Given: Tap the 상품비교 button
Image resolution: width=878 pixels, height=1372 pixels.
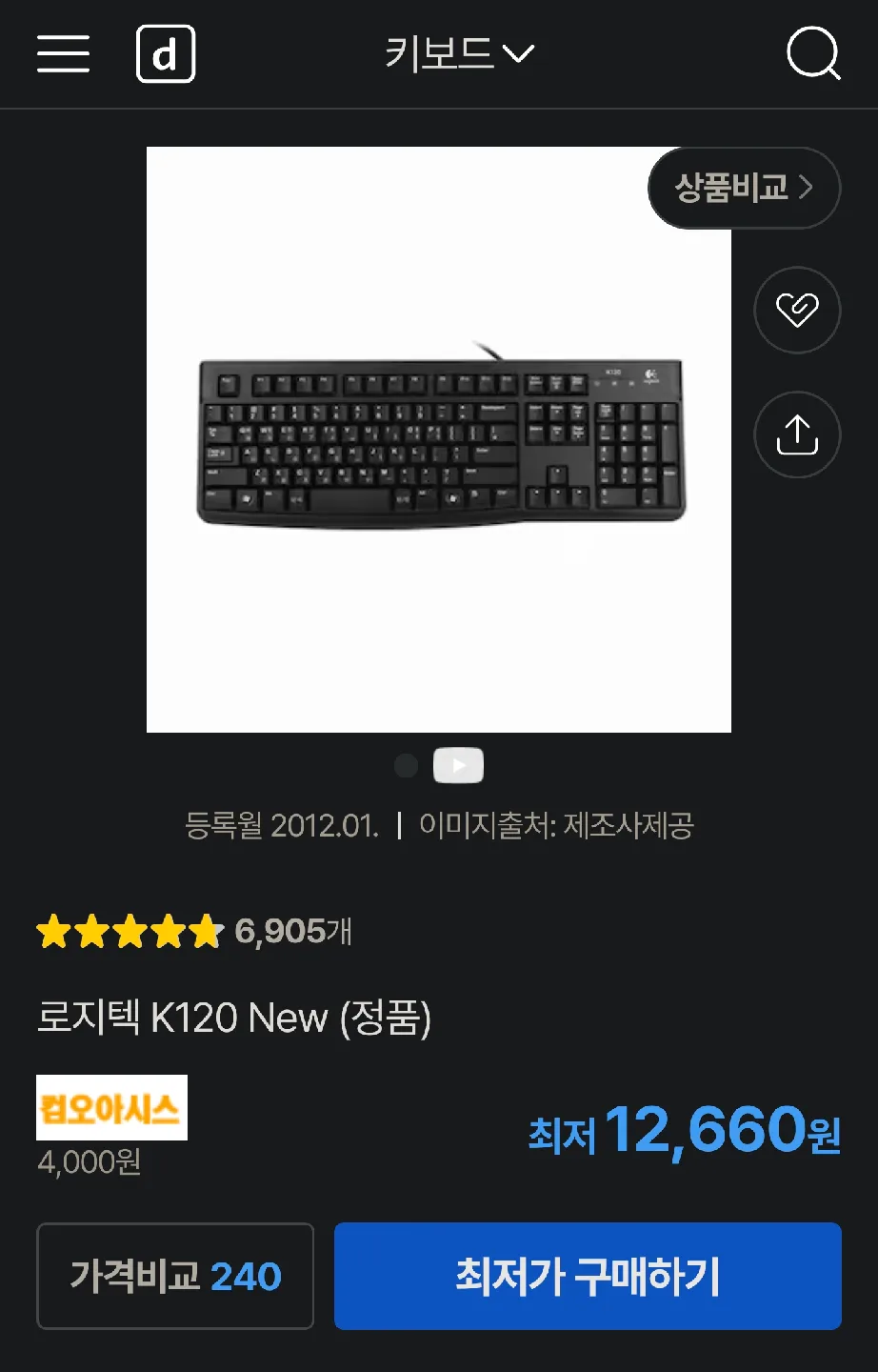Looking at the screenshot, I should [743, 188].
